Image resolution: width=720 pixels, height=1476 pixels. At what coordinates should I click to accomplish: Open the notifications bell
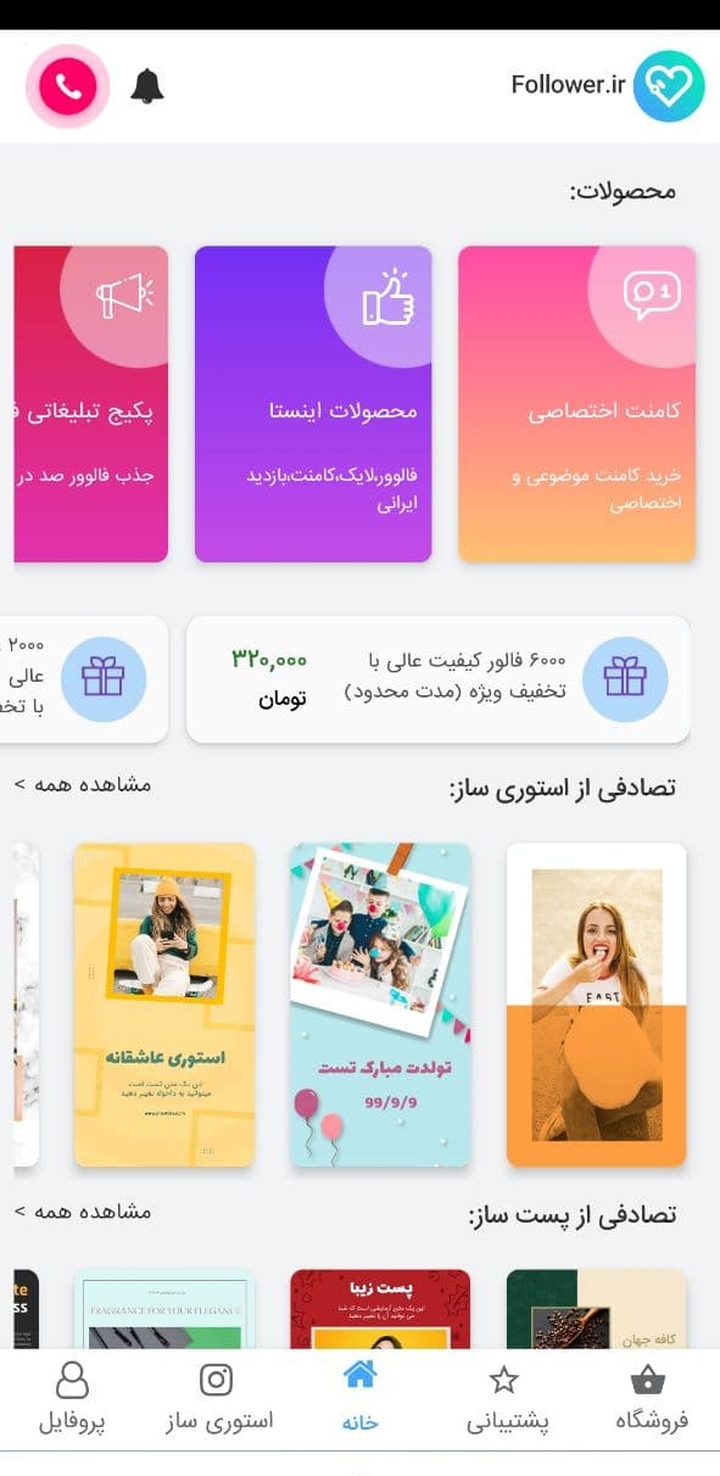click(x=147, y=87)
